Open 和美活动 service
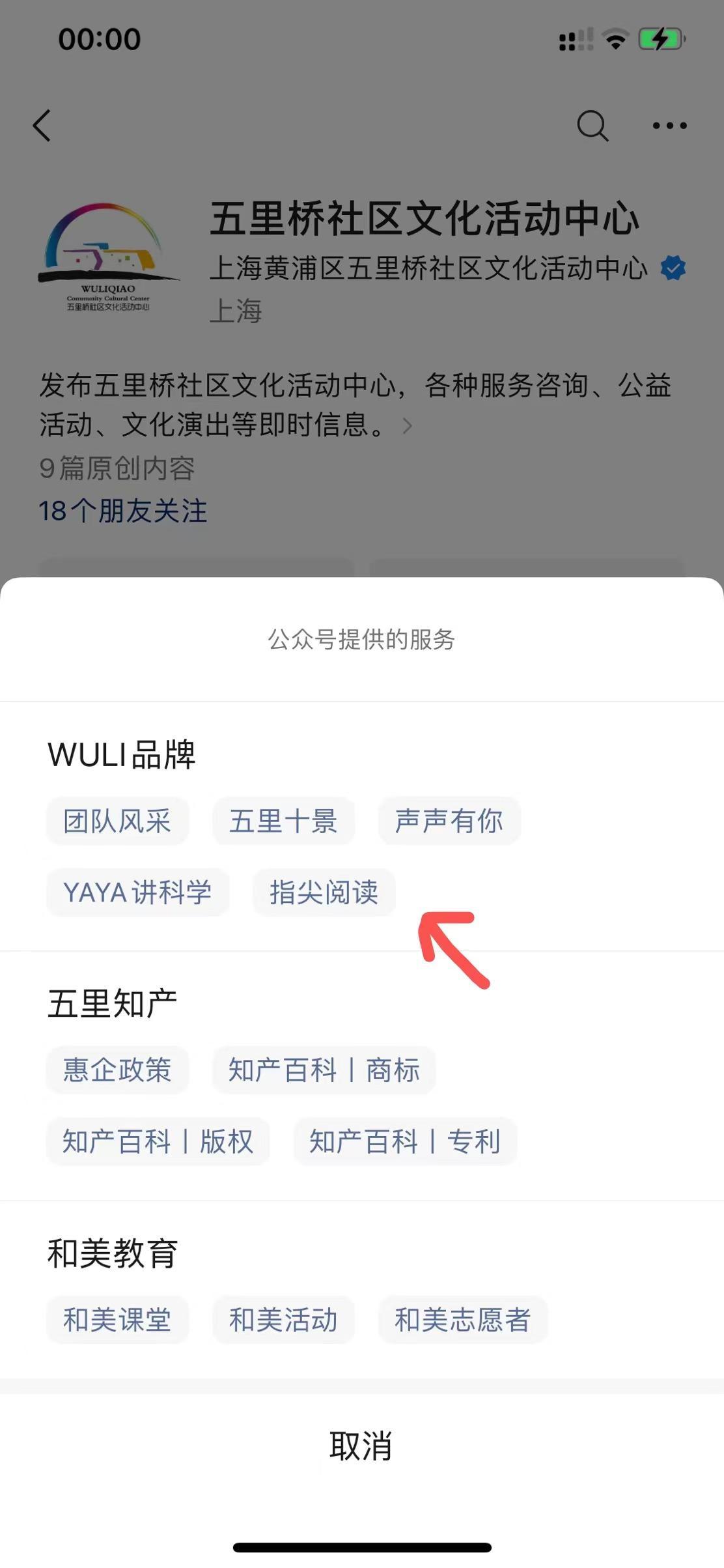 283,1320
